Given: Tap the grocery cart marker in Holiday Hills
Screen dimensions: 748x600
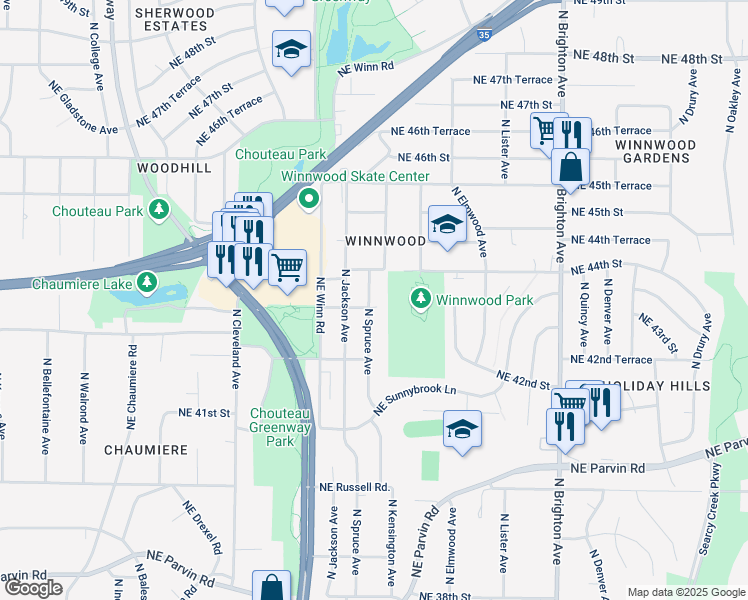Looking at the screenshot, I should (x=571, y=401).
